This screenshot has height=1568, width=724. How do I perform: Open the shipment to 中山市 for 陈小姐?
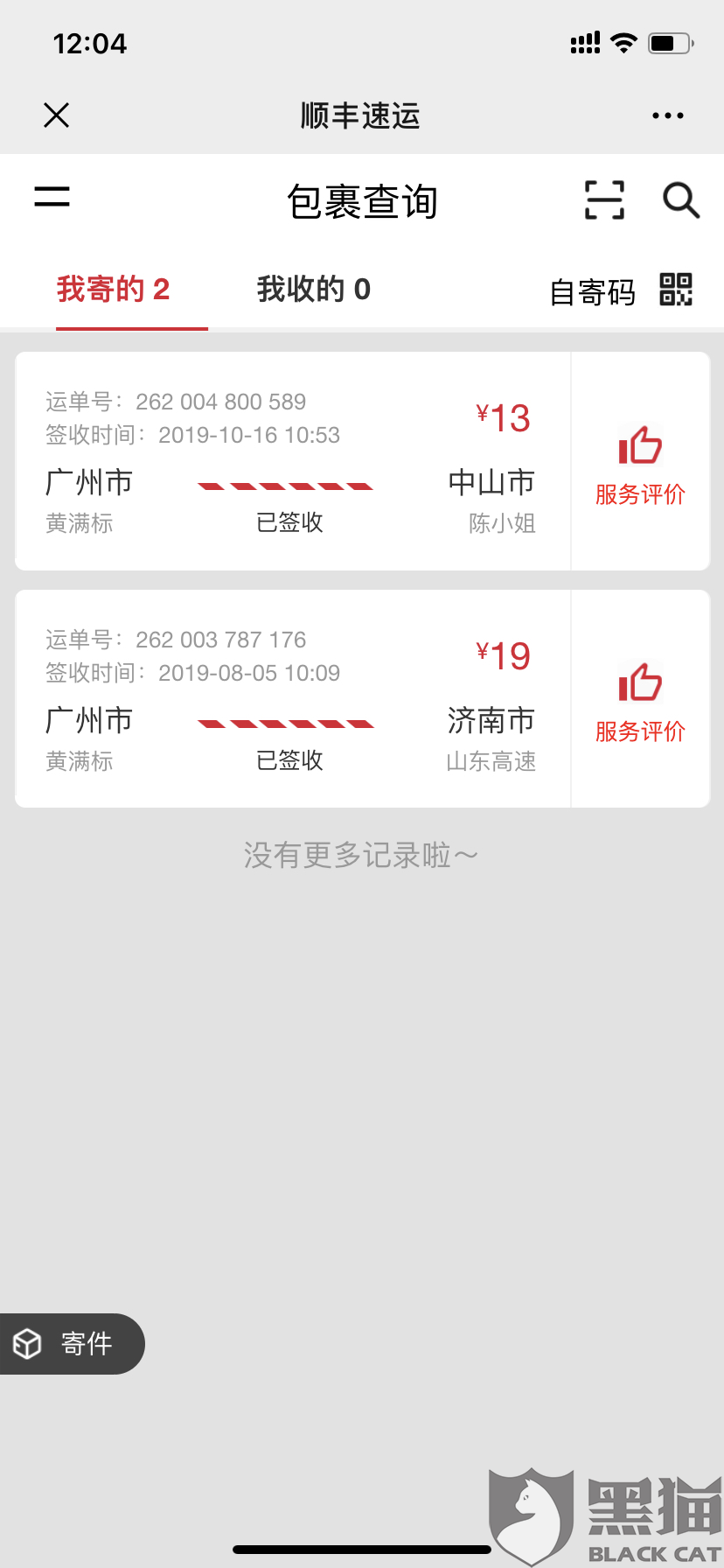292,461
